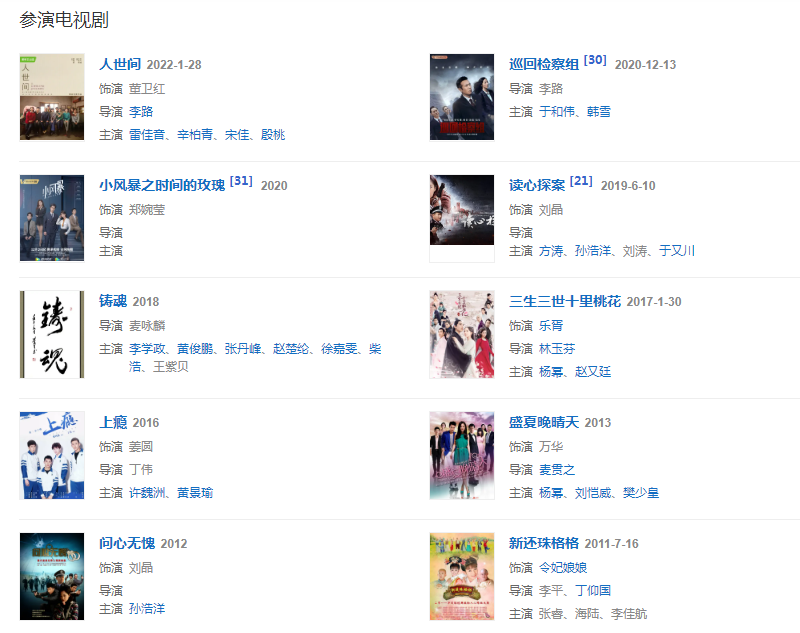Tap the 三生三世十里桃花 poster thumbnail
The width and height of the screenshot is (800, 633).
[462, 334]
